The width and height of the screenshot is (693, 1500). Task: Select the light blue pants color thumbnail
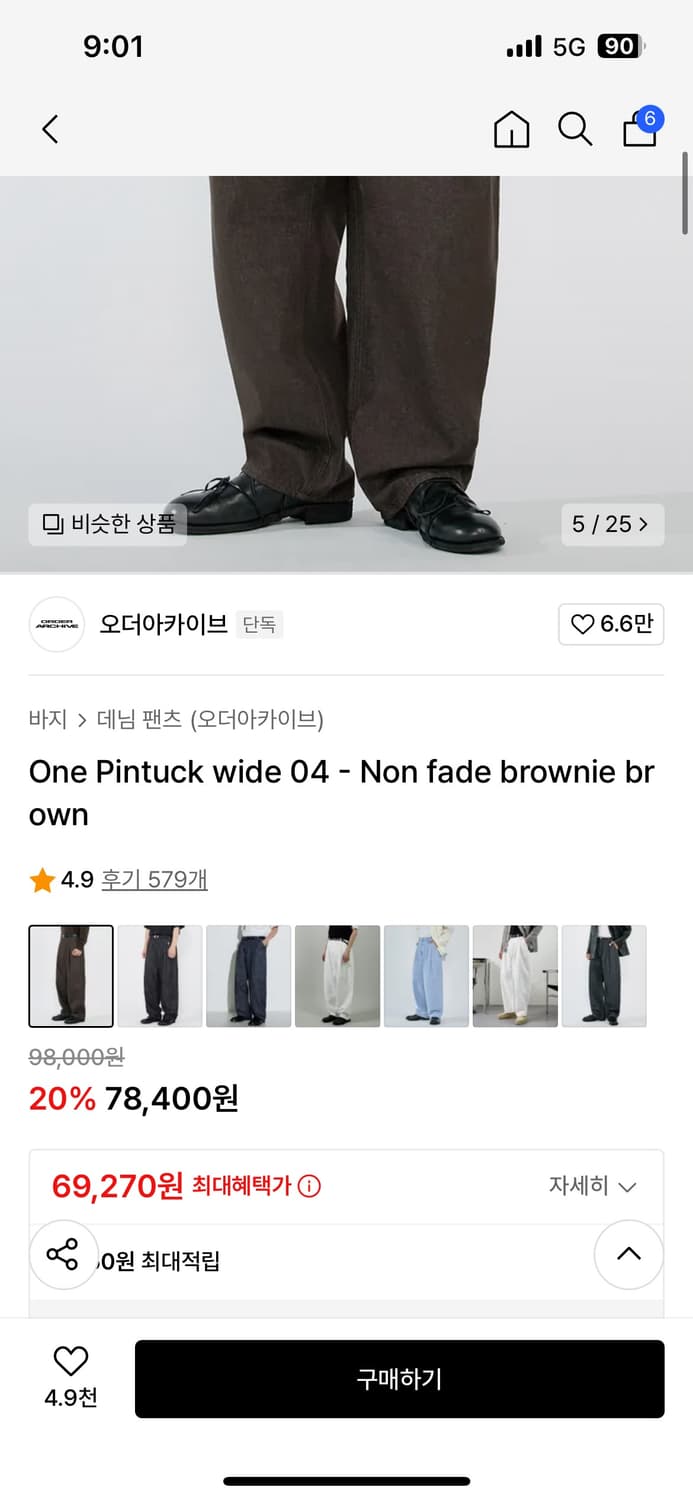pos(426,976)
